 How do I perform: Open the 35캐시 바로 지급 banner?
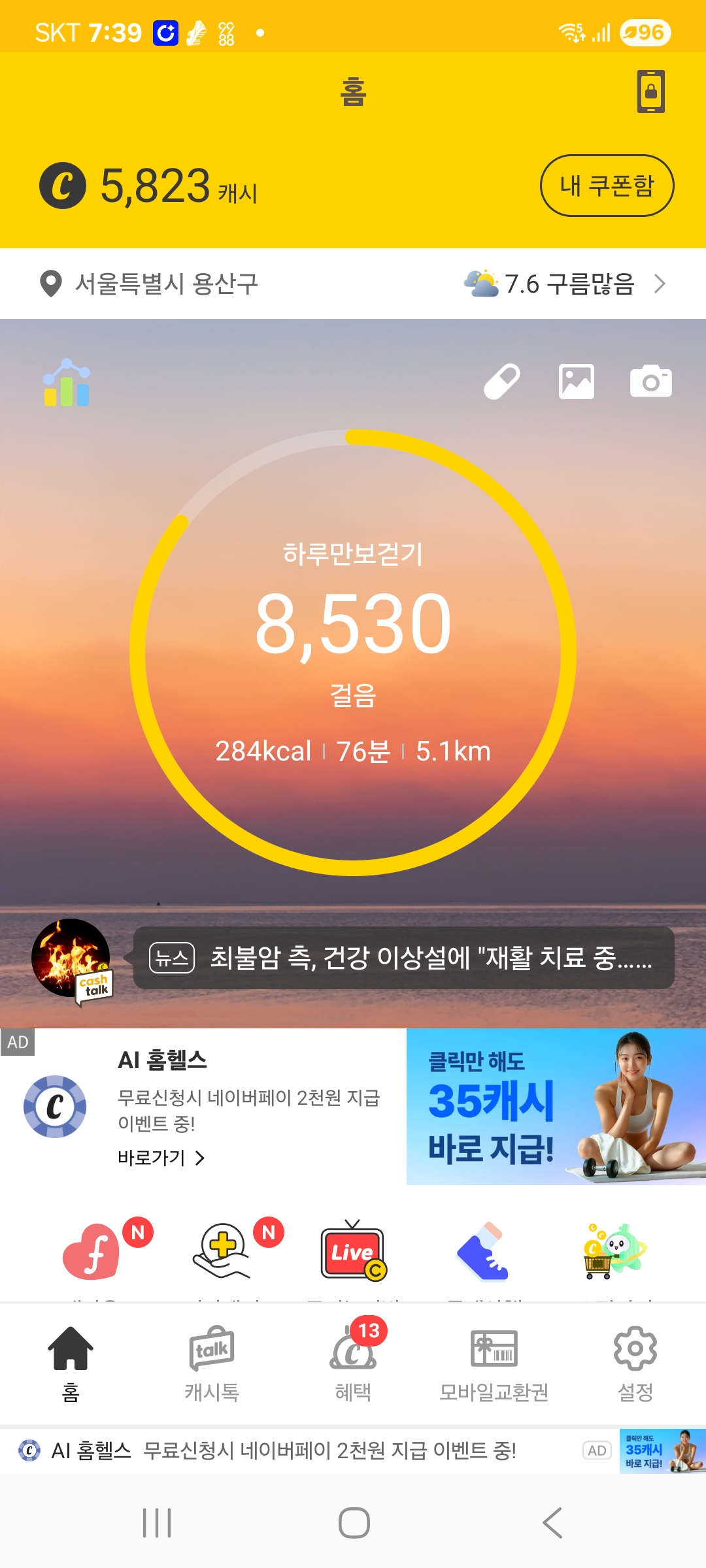[x=556, y=1107]
